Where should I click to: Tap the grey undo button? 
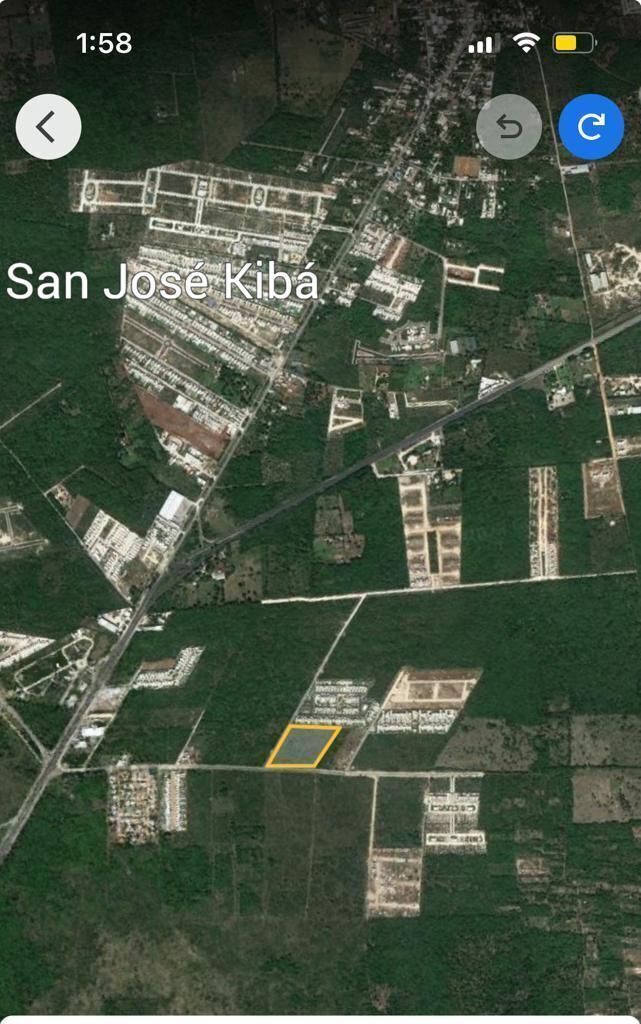(509, 127)
